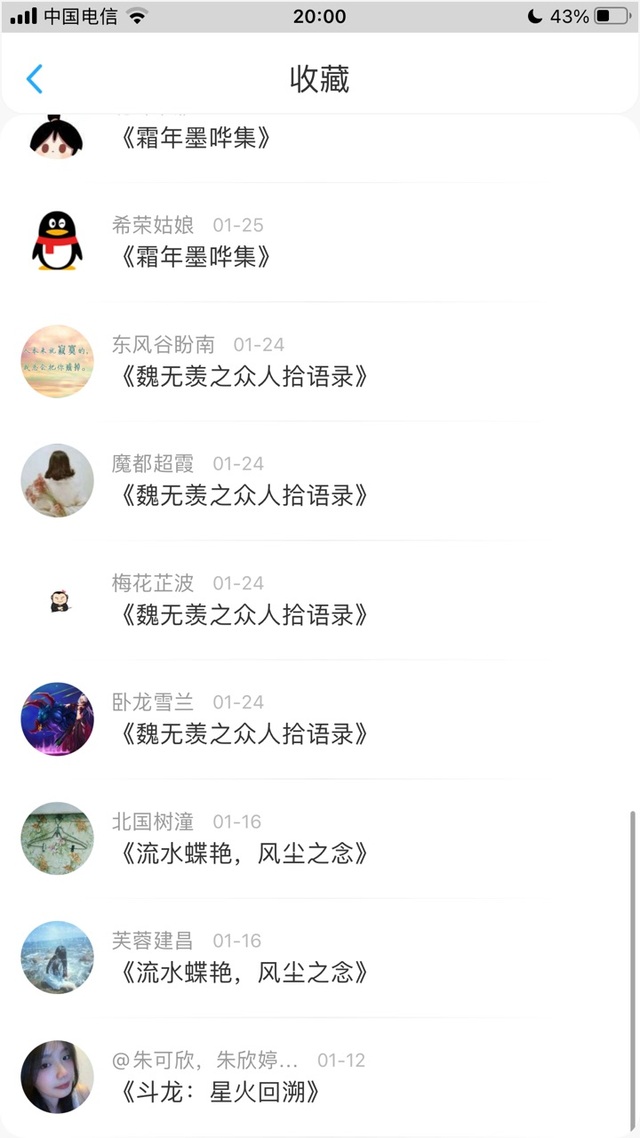Select 魔都超霞's 《魏无羡之众人拾语录》 entry
The width and height of the screenshot is (640, 1138).
[243, 495]
